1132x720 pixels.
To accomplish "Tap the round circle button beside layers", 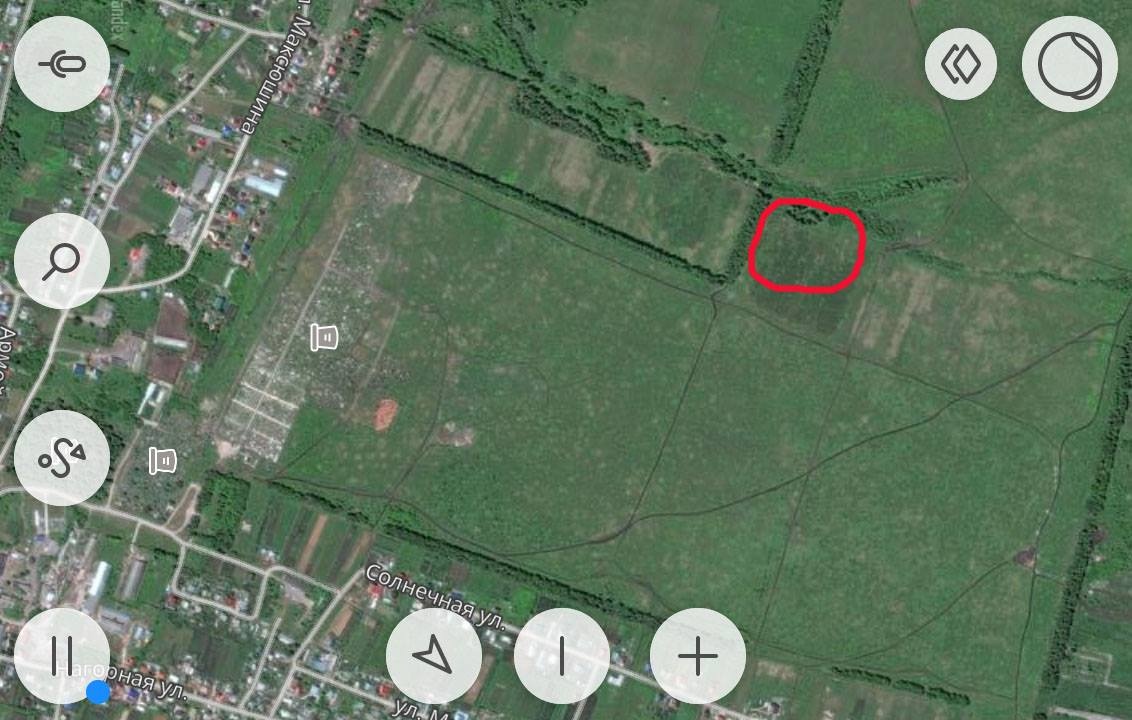I will click(x=1069, y=64).
